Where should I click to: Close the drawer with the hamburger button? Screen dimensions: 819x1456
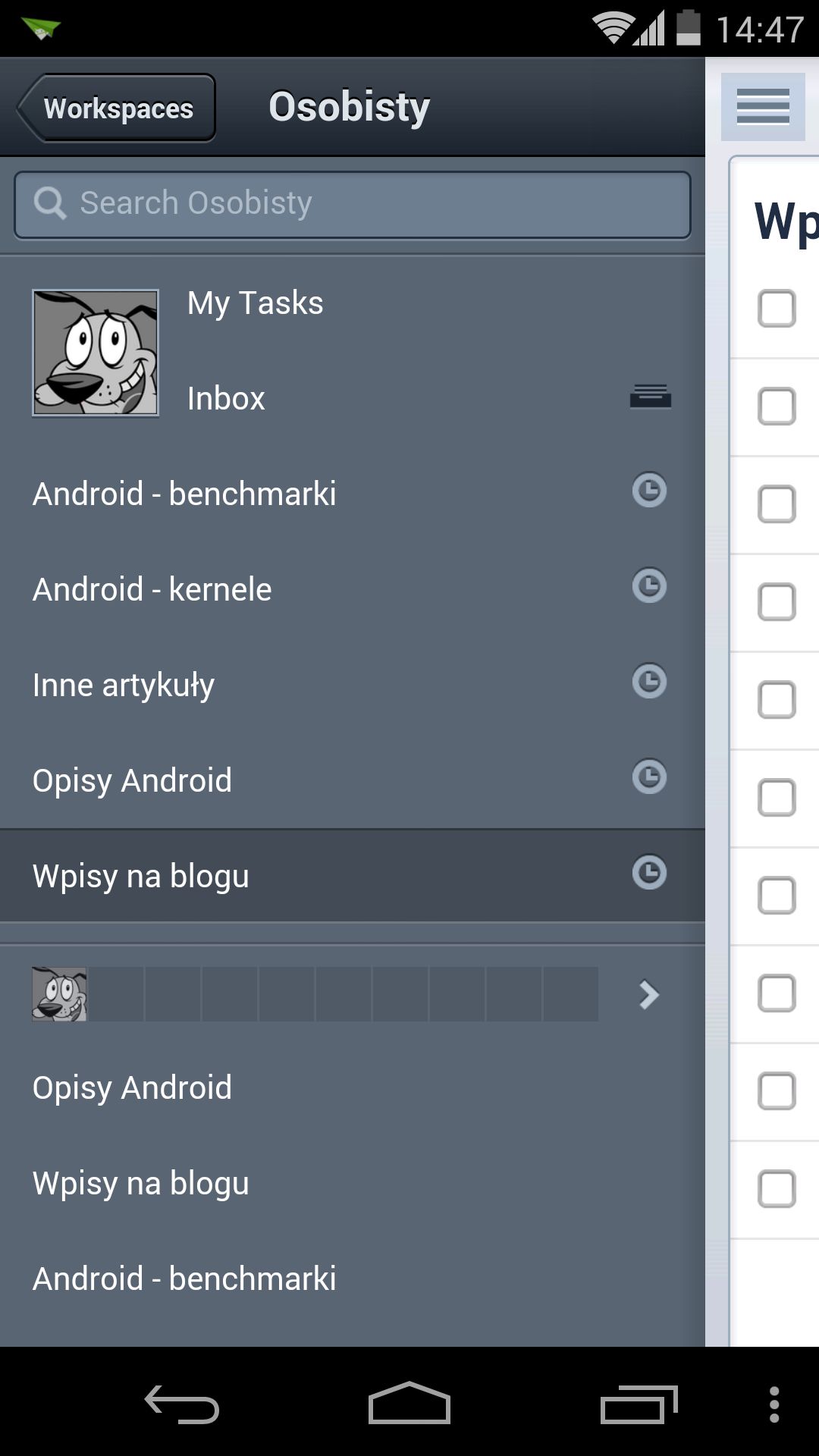[x=763, y=107]
